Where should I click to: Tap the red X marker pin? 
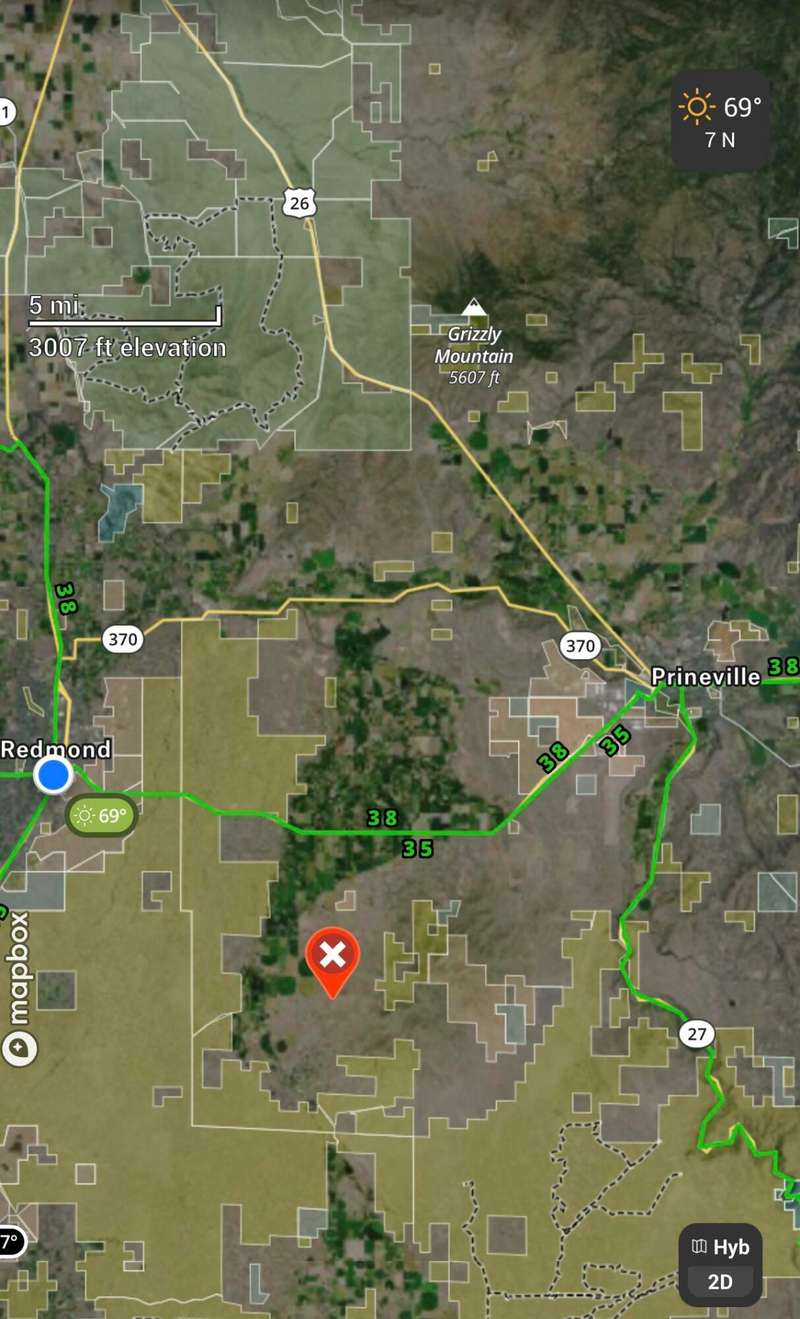pyautogui.click(x=332, y=957)
